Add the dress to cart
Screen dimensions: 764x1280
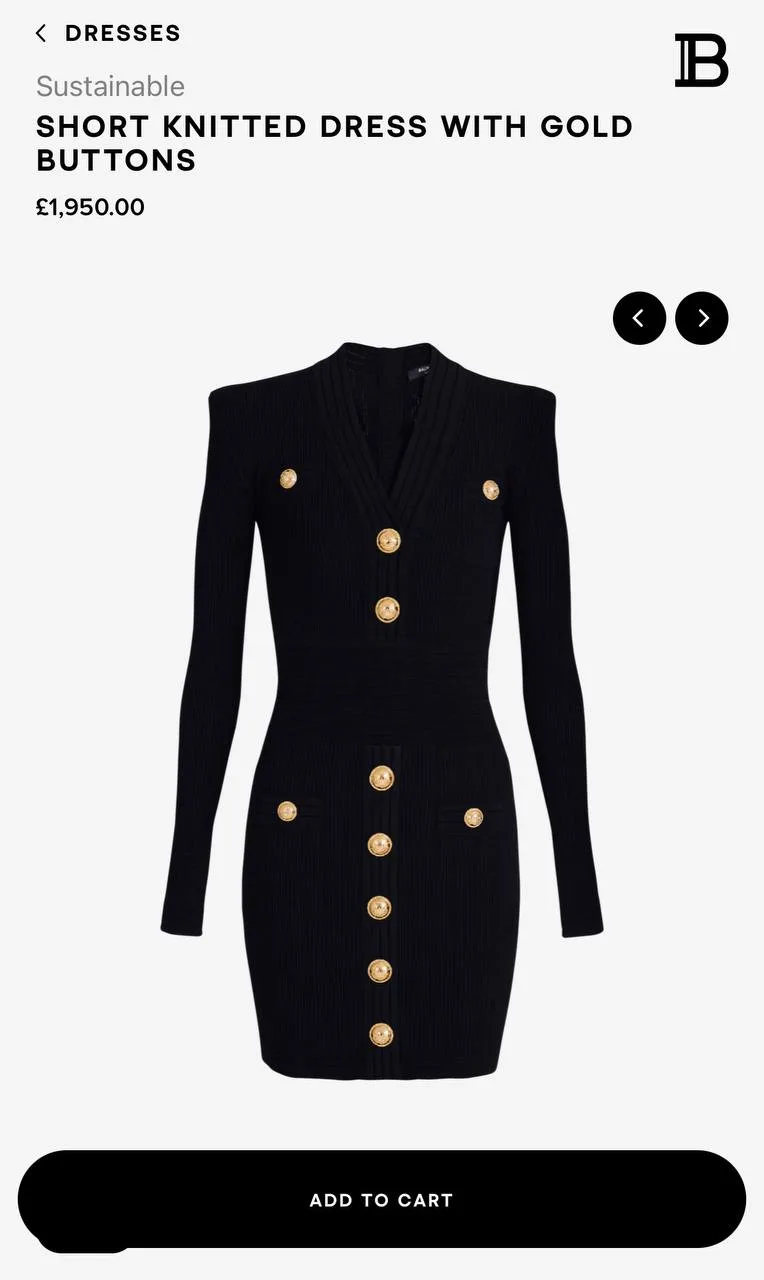pos(381,1199)
